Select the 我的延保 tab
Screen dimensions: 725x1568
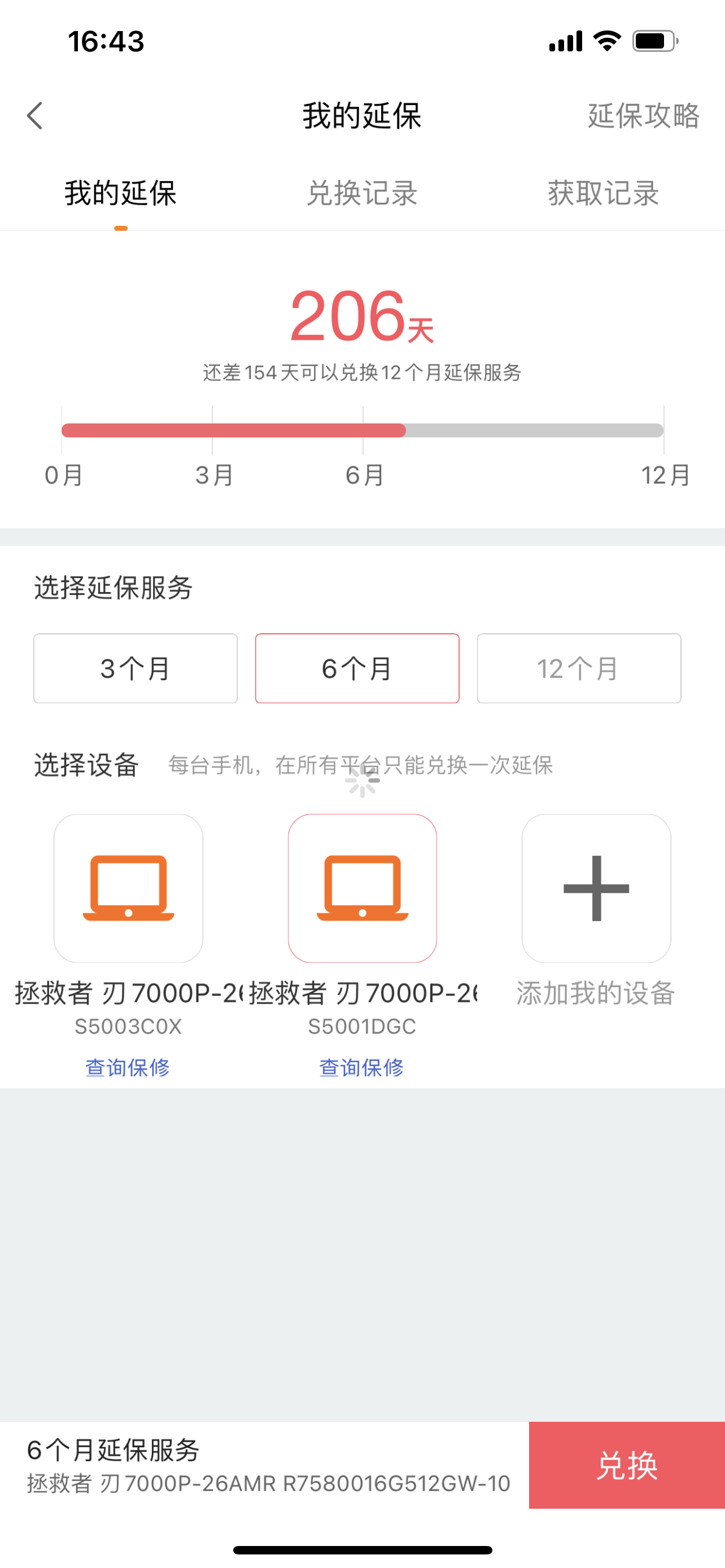pos(120,194)
